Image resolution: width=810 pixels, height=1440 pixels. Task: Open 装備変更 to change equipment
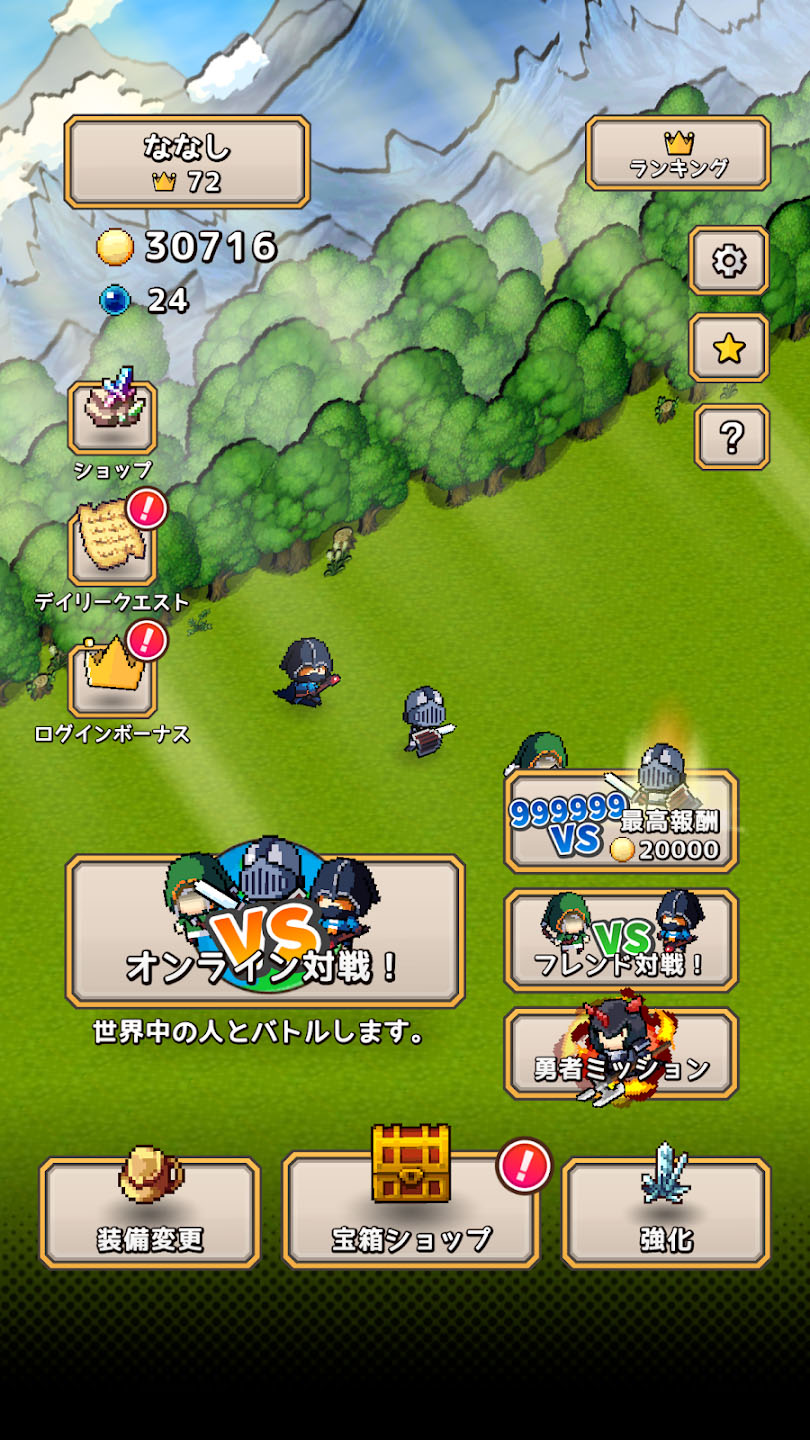point(150,1213)
